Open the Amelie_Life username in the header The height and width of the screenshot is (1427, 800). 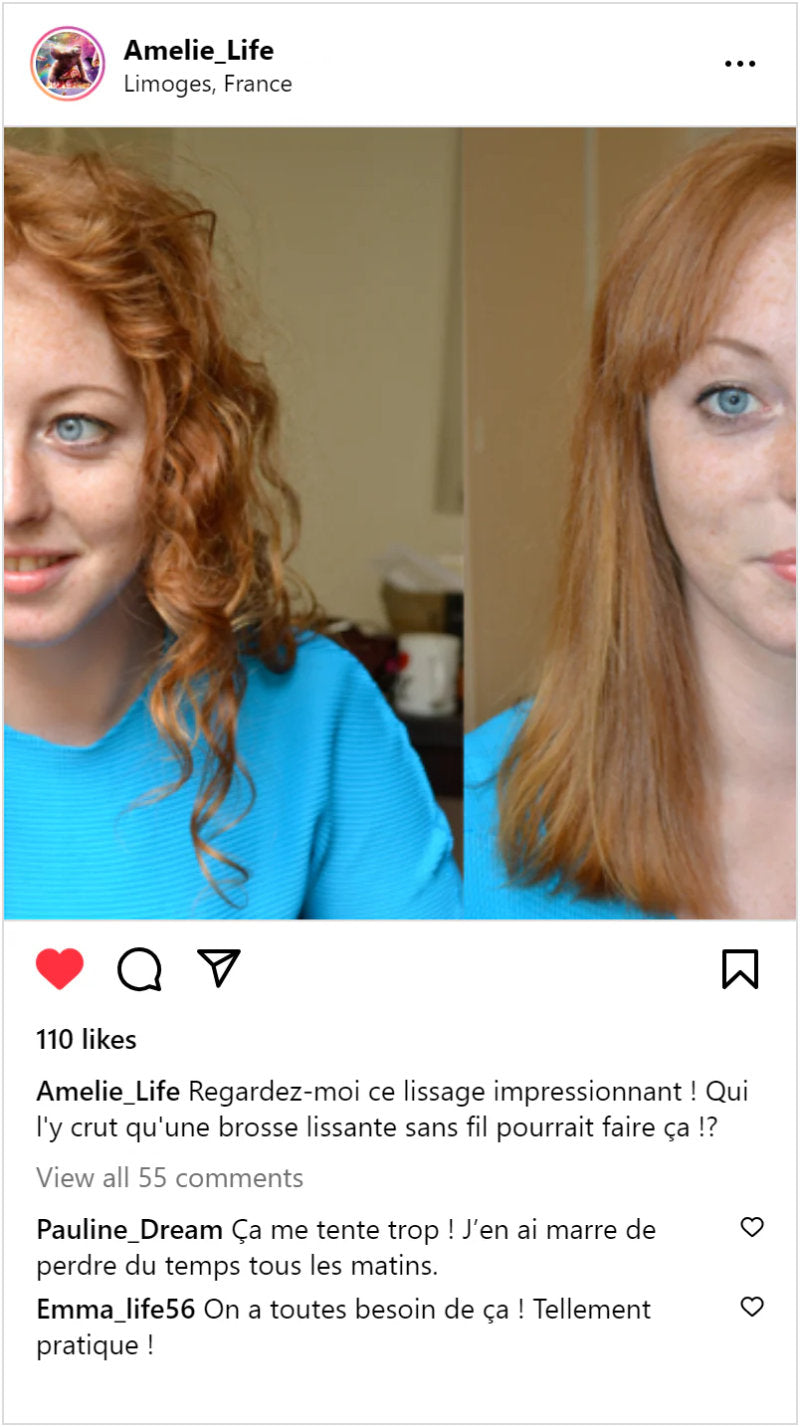click(x=198, y=50)
